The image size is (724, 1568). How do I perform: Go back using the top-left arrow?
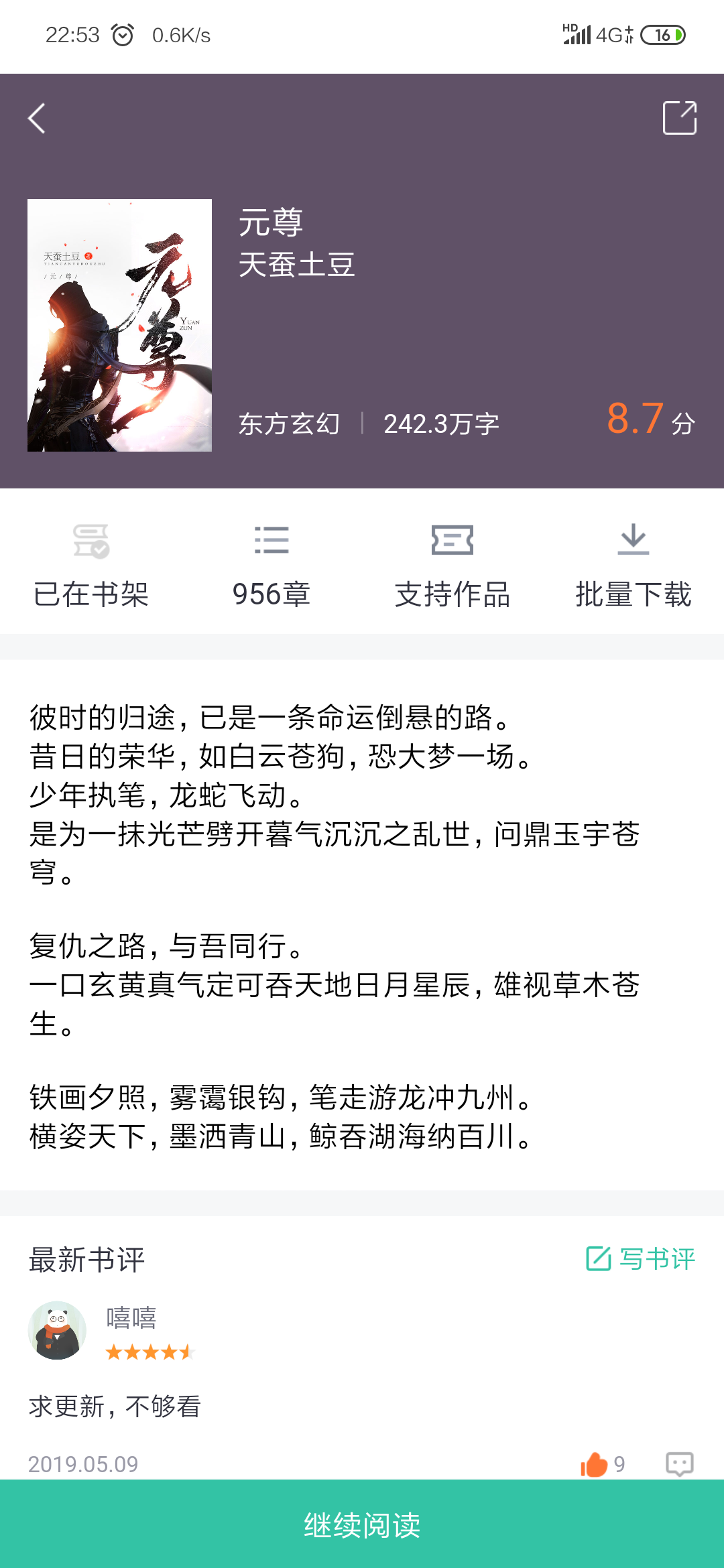pyautogui.click(x=37, y=119)
